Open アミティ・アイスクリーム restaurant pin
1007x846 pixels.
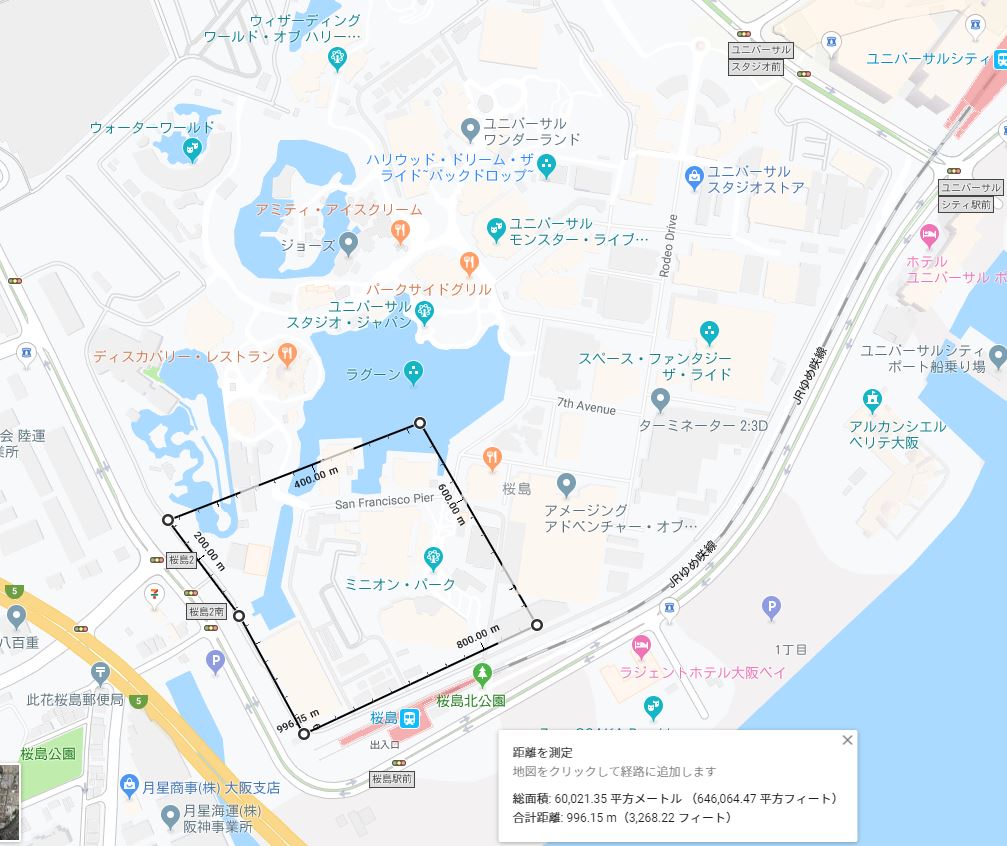[400, 232]
